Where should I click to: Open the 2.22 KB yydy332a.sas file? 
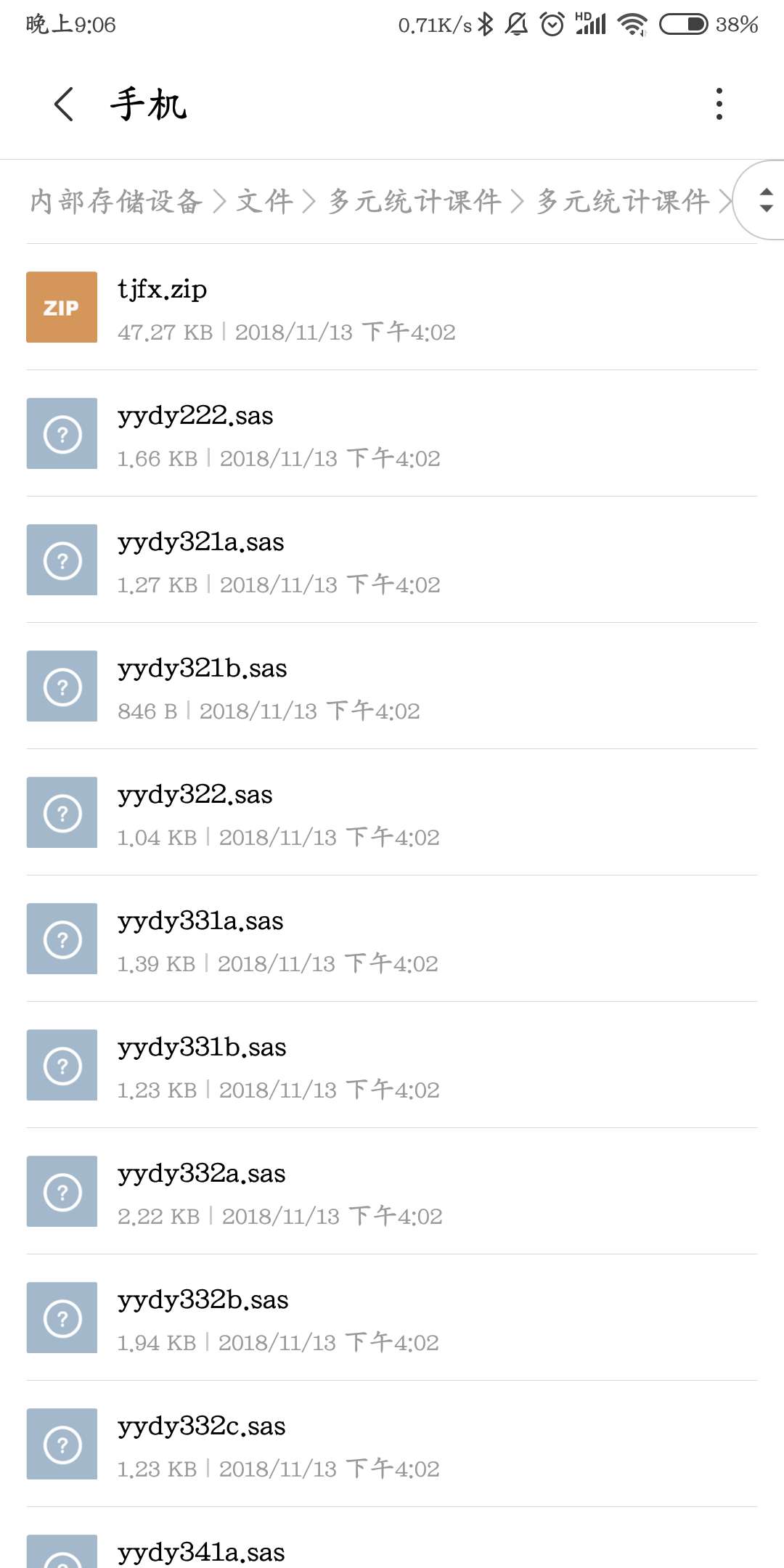pyautogui.click(x=392, y=1192)
